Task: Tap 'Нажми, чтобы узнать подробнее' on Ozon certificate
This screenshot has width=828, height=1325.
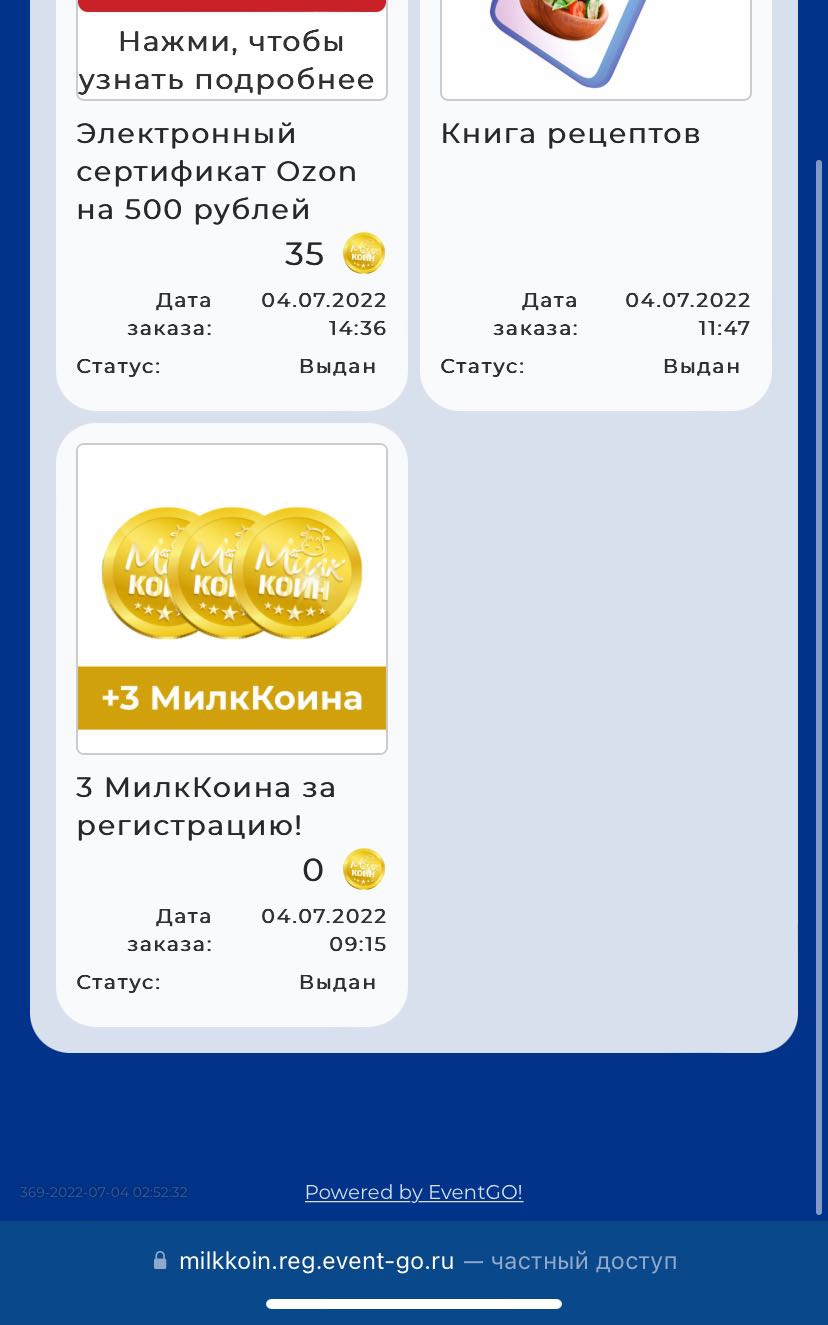Action: coord(231,60)
